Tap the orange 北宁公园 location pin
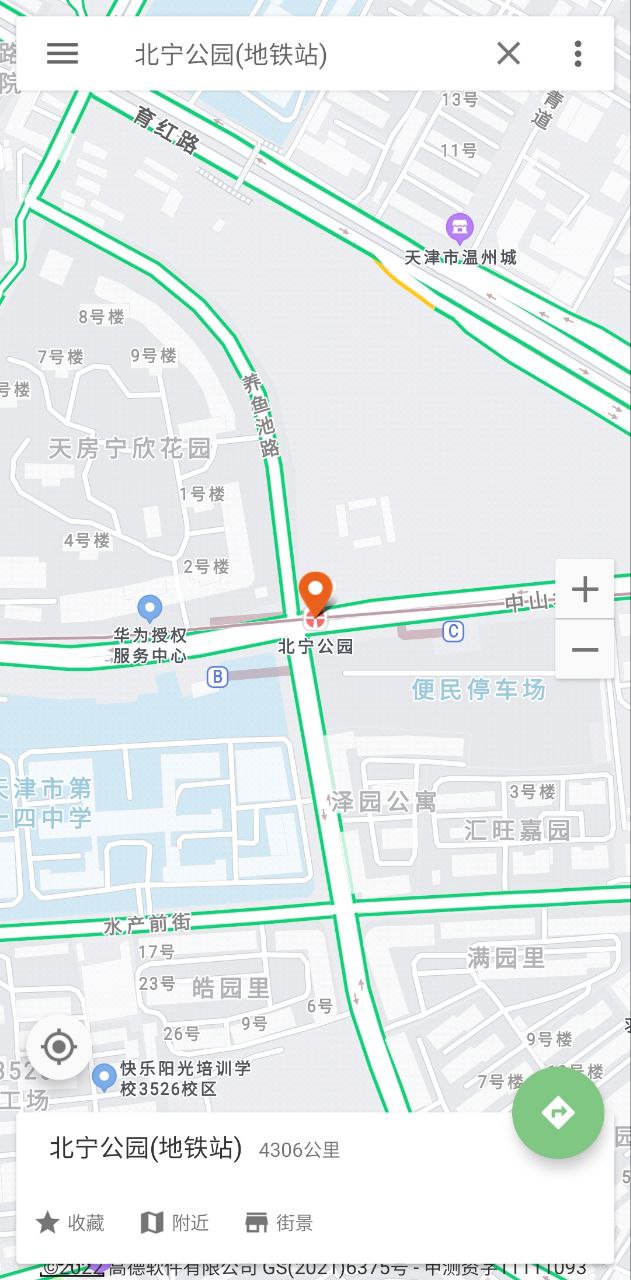This screenshot has height=1280, width=631. (x=316, y=593)
